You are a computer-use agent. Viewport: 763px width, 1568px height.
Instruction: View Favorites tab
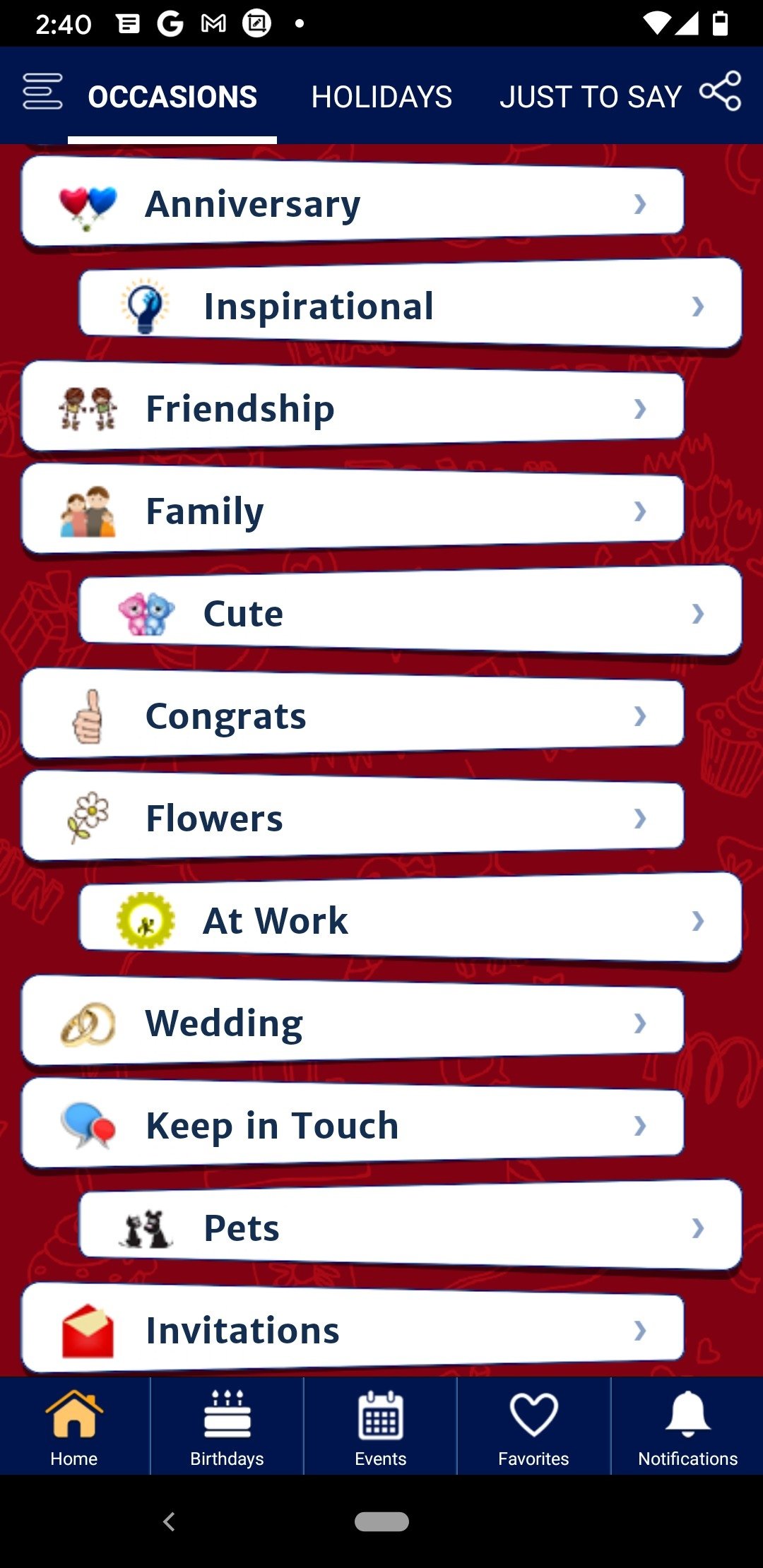[534, 1427]
